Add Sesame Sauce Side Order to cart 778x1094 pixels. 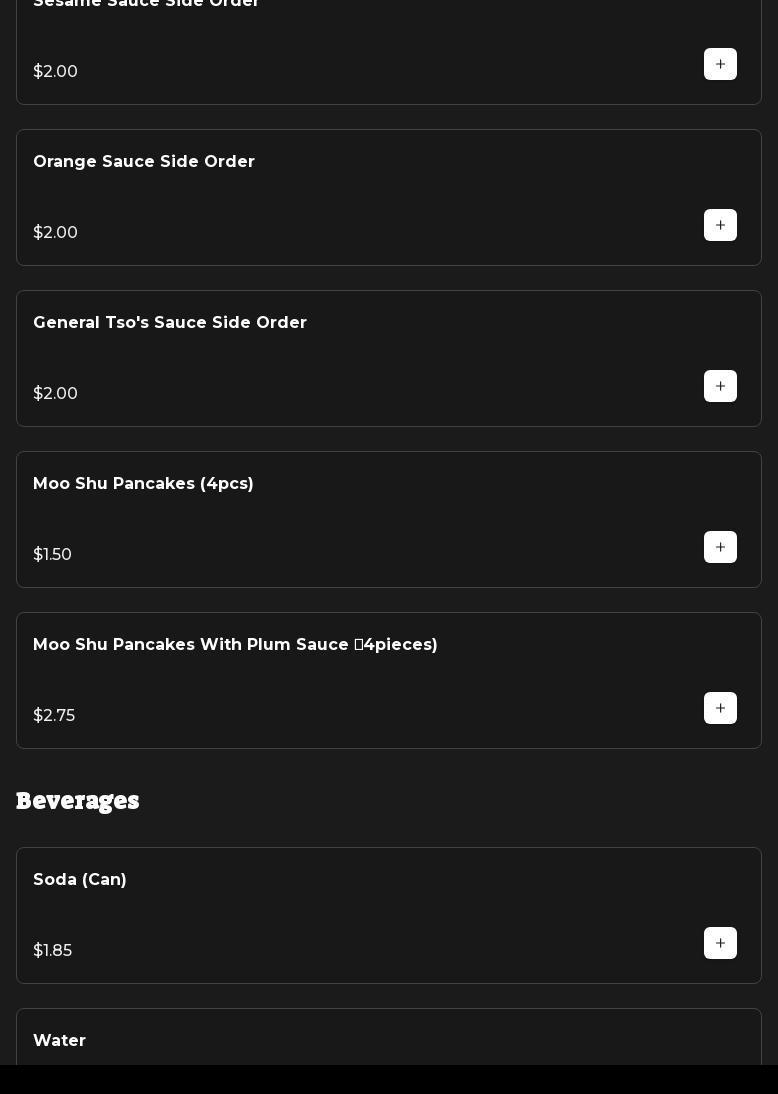coord(720,65)
